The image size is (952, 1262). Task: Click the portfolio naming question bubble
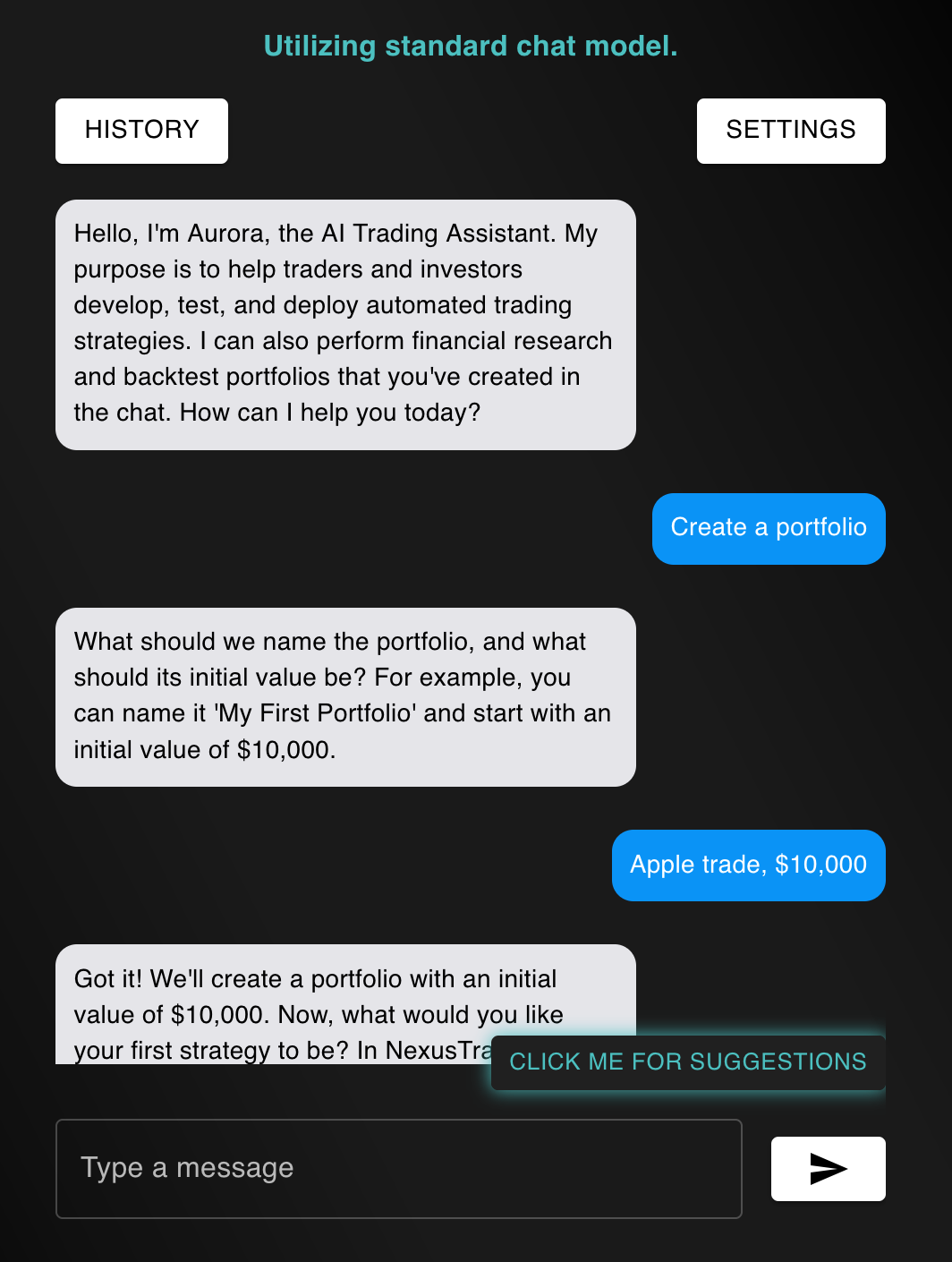pos(345,696)
